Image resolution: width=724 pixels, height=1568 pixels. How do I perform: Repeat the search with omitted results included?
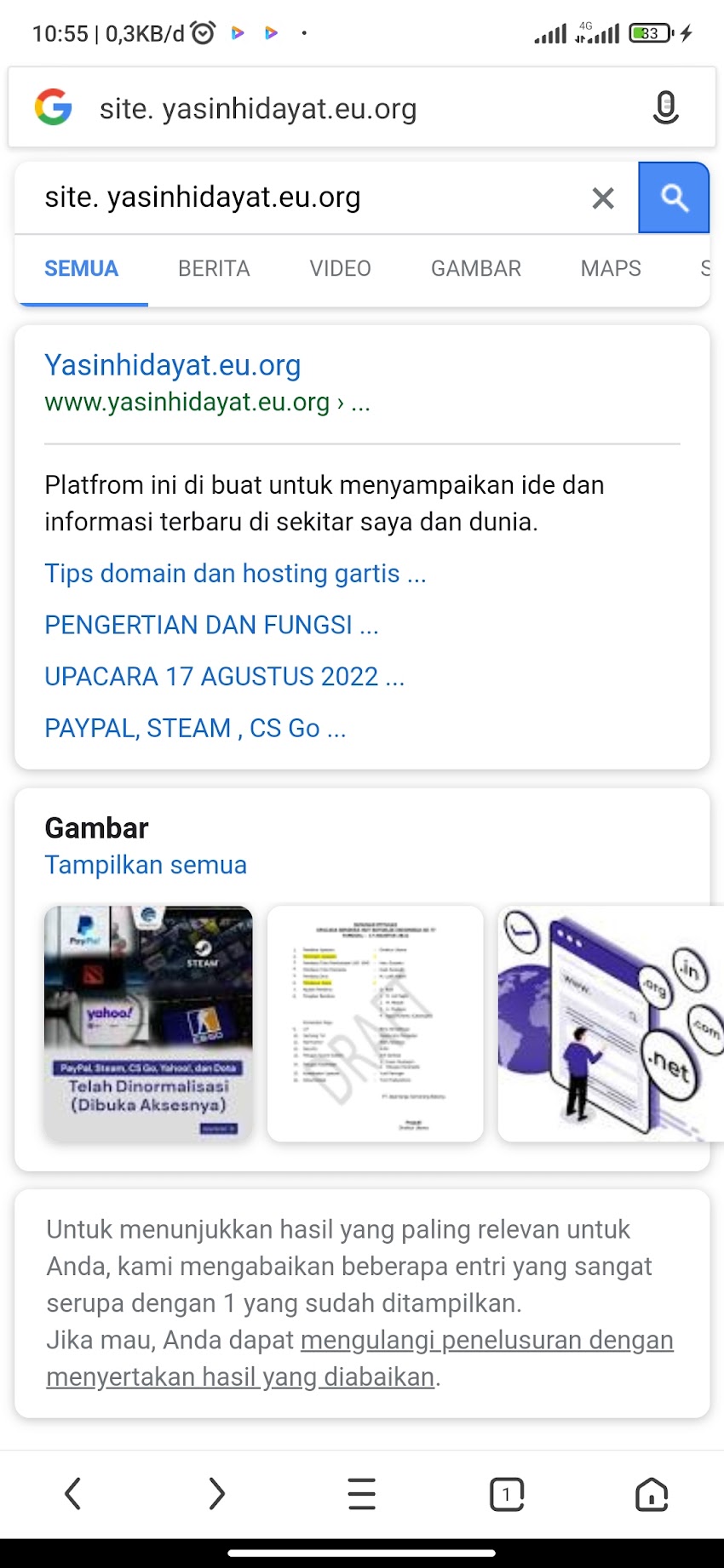pyautogui.click(x=359, y=1359)
